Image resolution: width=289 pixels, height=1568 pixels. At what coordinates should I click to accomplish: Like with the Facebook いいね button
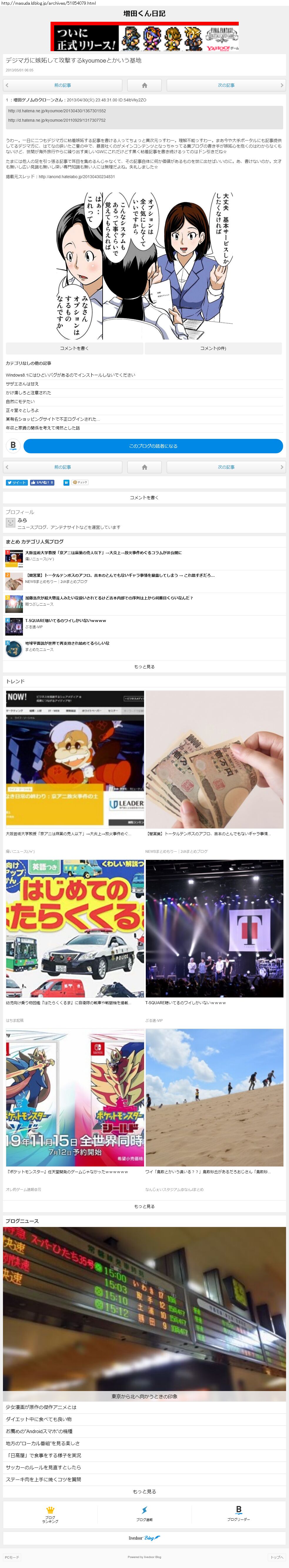pos(42,482)
